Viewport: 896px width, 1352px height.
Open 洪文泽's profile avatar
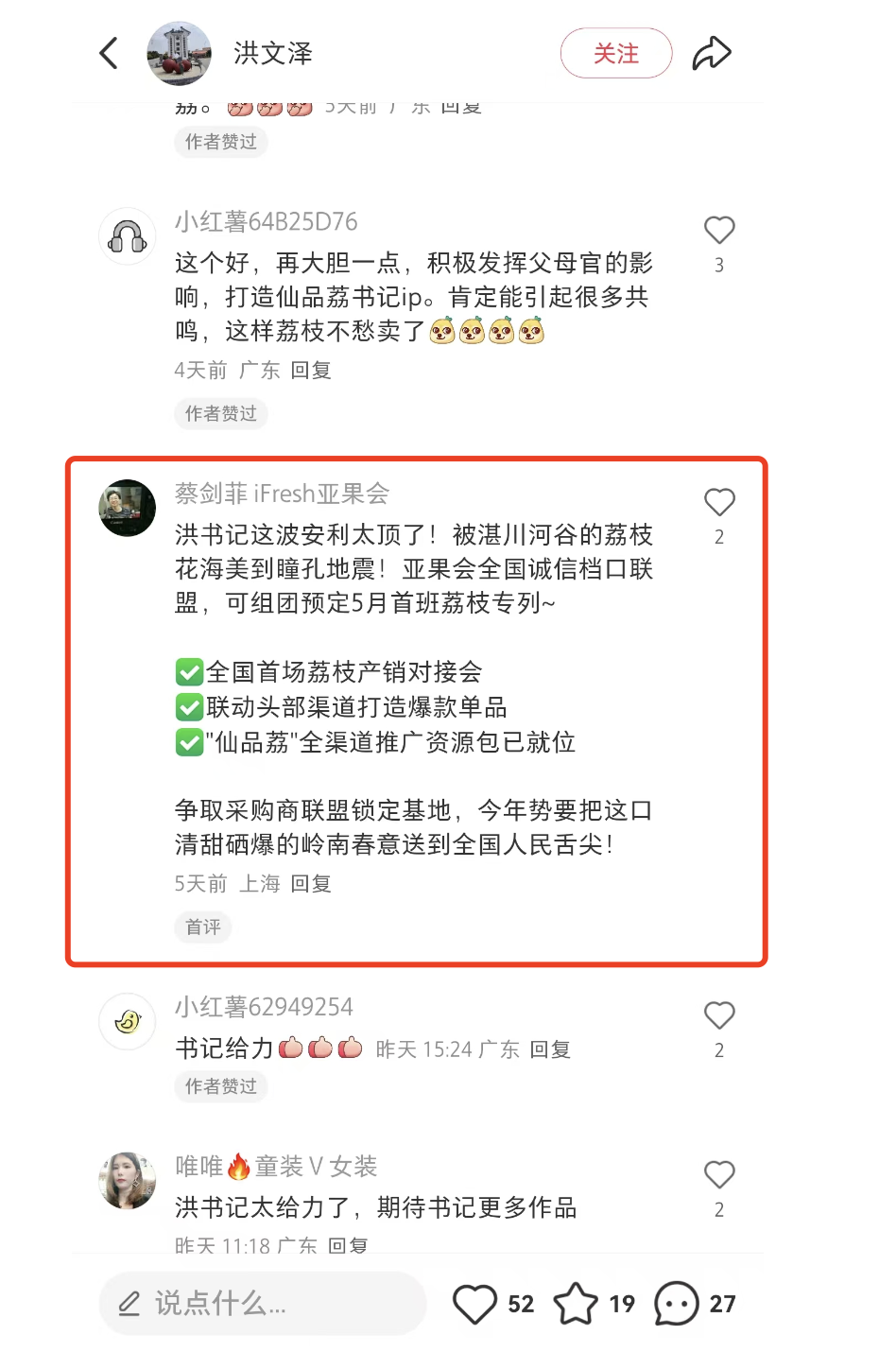point(179,53)
